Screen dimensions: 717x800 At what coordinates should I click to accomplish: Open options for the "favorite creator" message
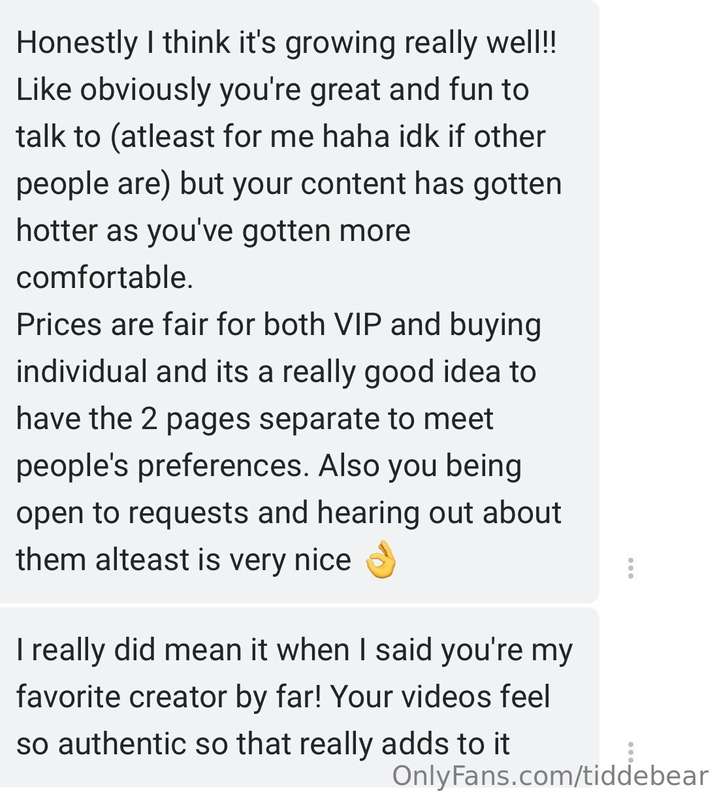coord(630,751)
